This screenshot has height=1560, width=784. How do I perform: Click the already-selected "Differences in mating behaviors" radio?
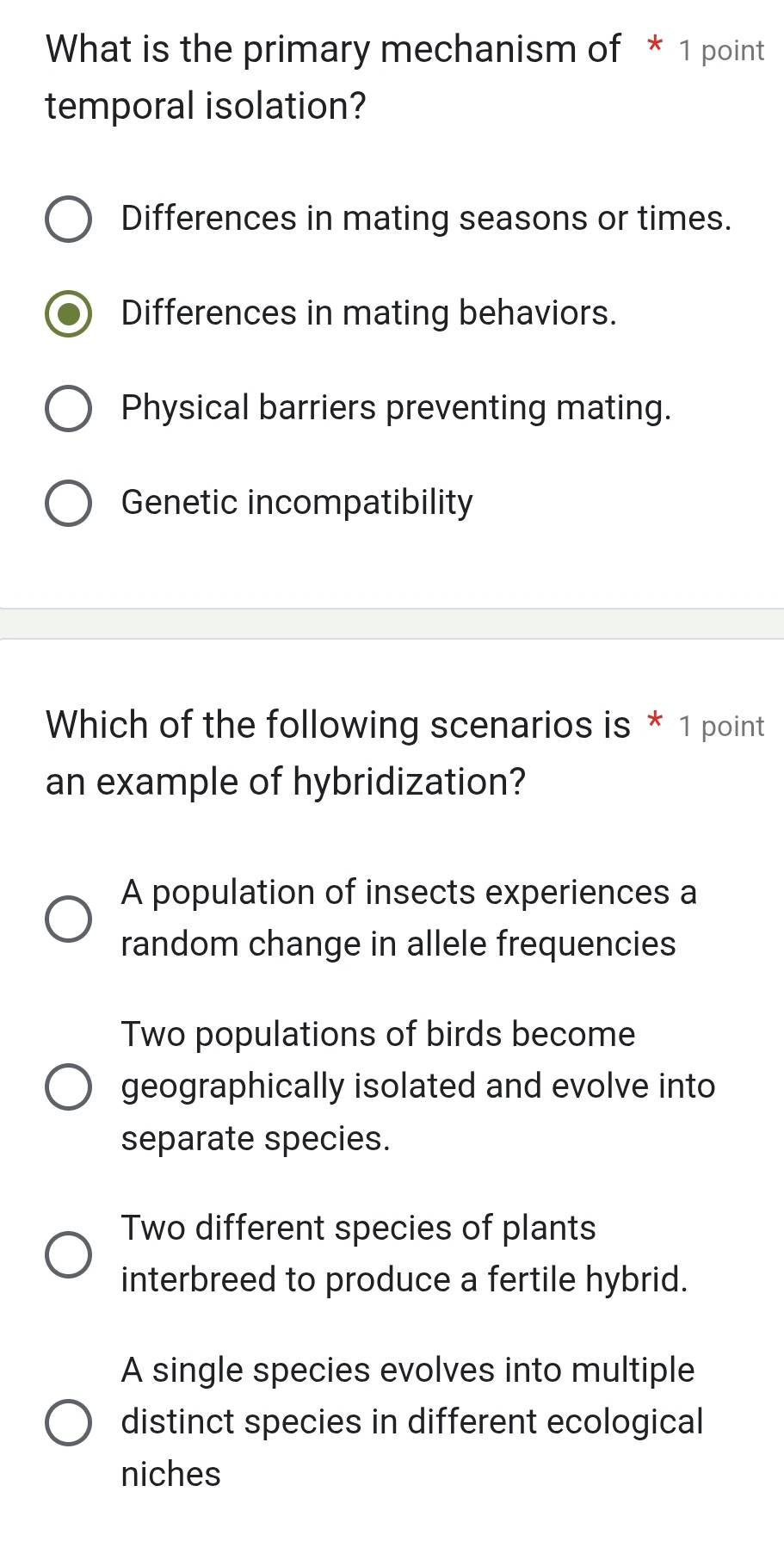(x=69, y=314)
